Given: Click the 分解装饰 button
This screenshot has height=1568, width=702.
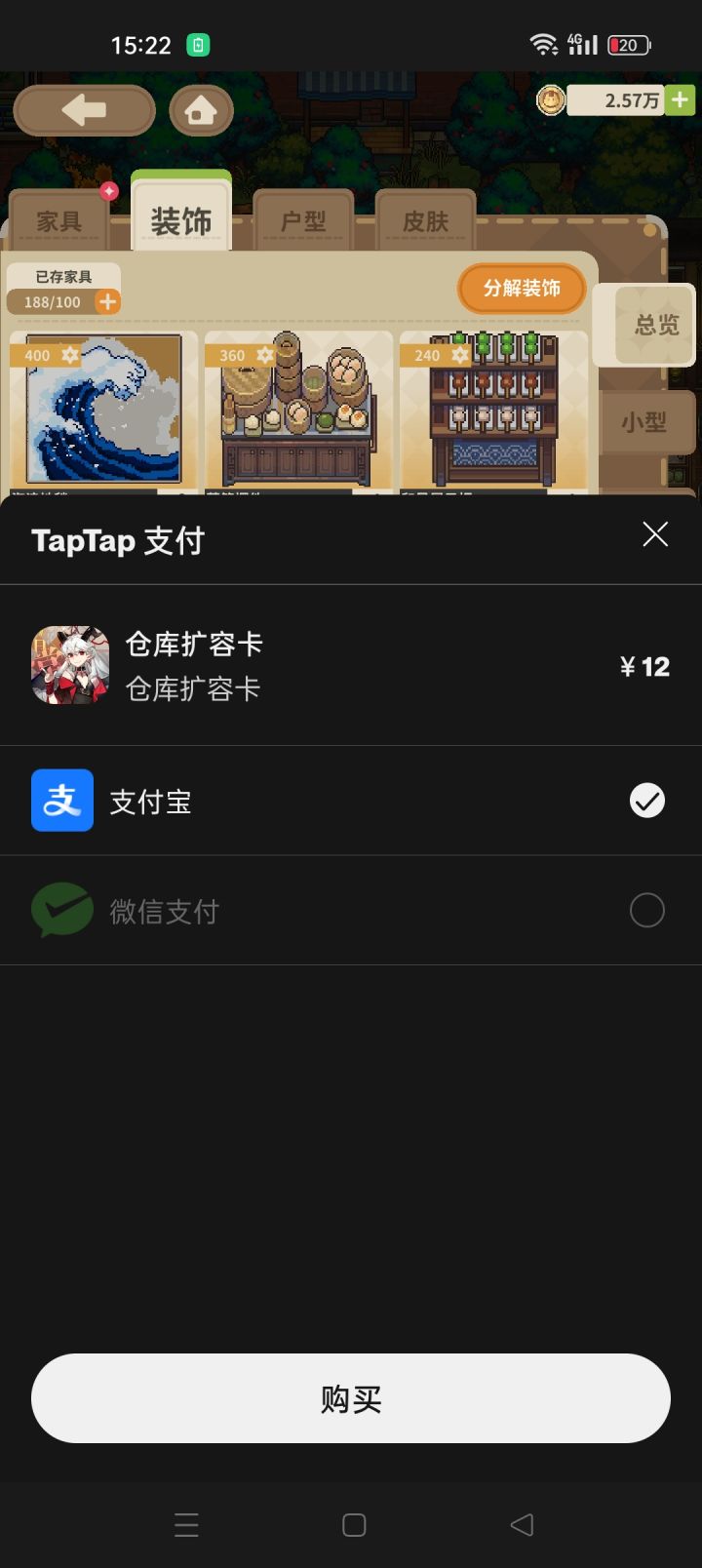Looking at the screenshot, I should [521, 289].
